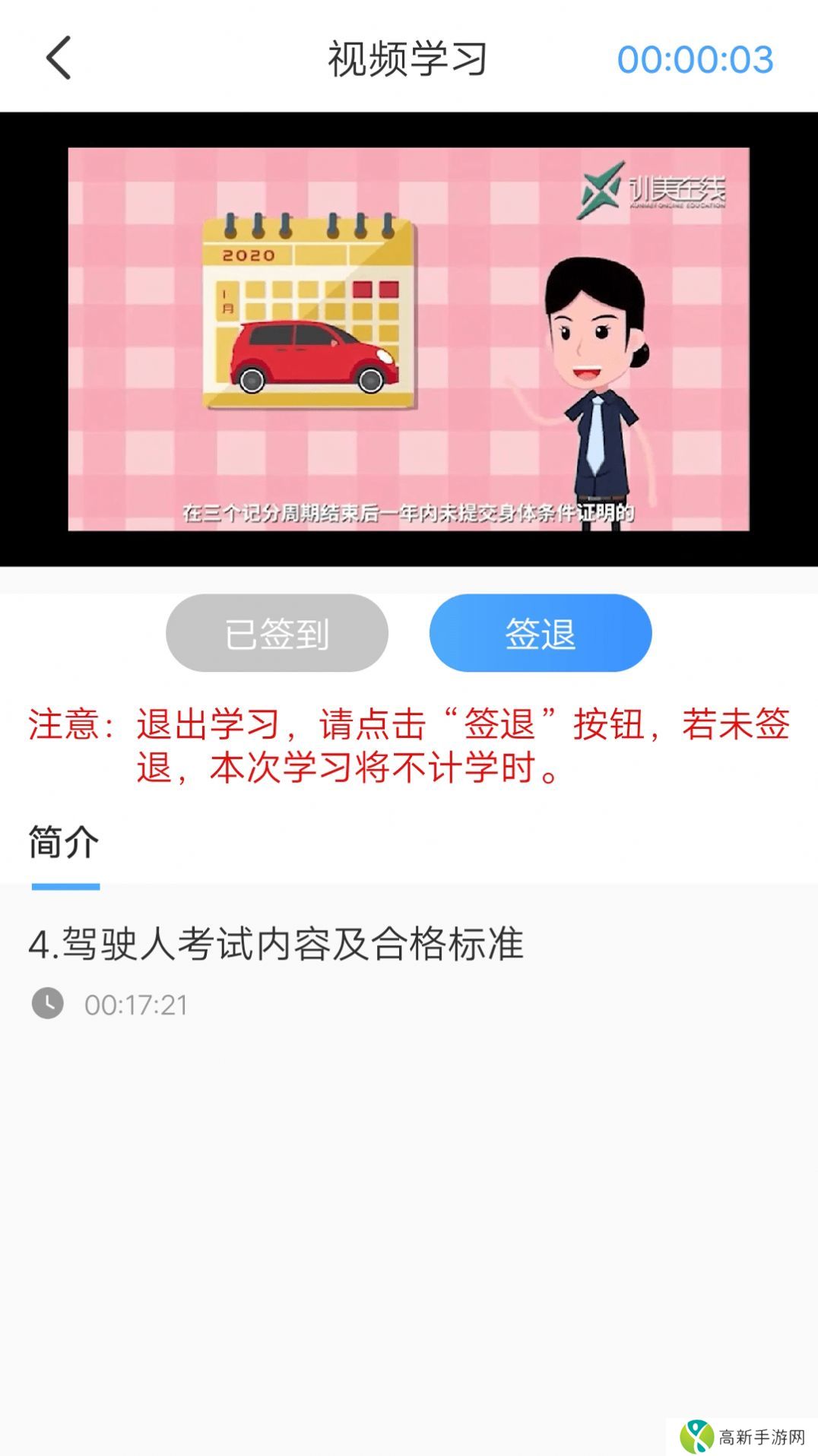Select the clock icon beside 00:17:21
The width and height of the screenshot is (818, 1456).
coord(49,1003)
